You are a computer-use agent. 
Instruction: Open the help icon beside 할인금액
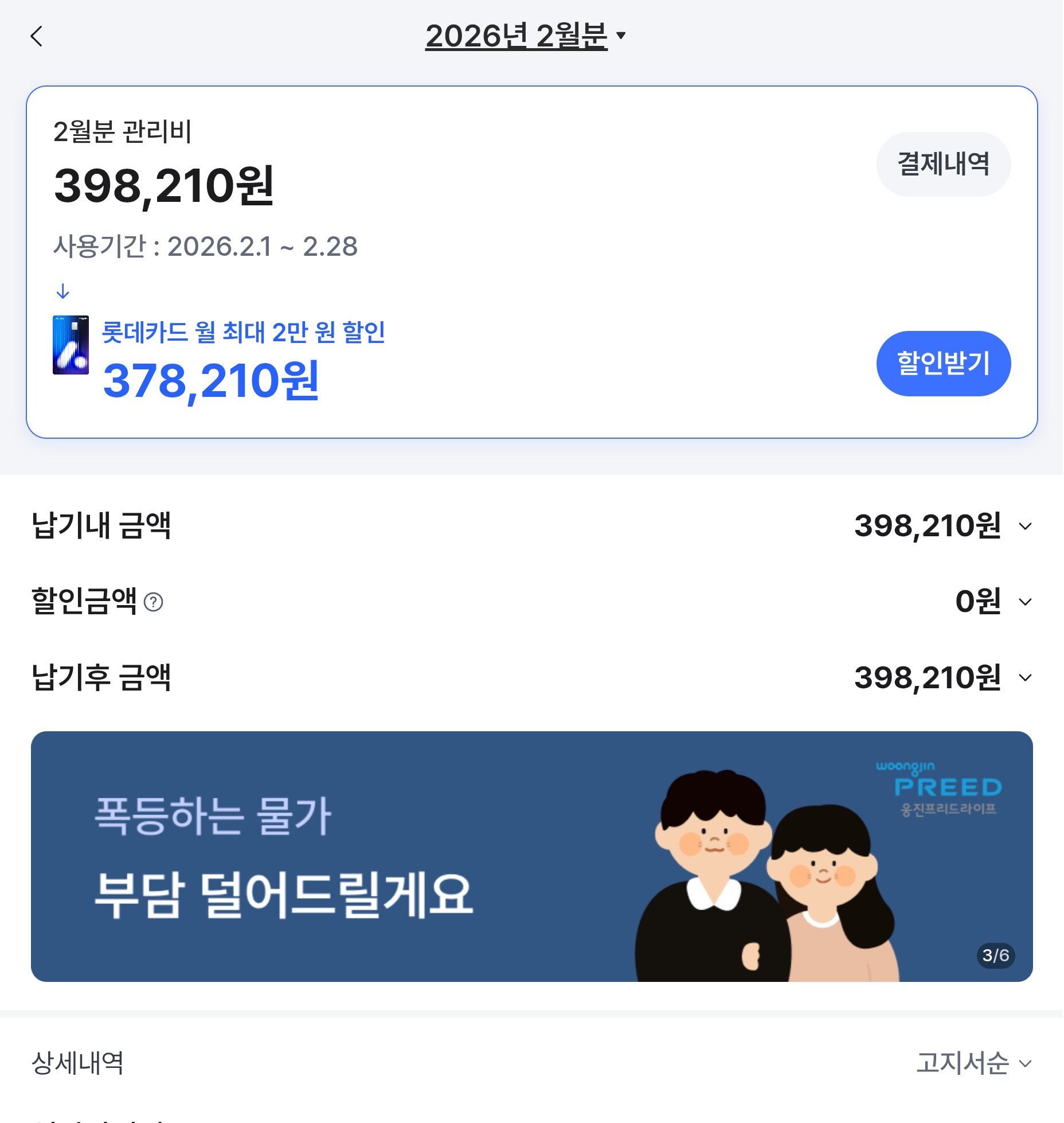click(154, 602)
